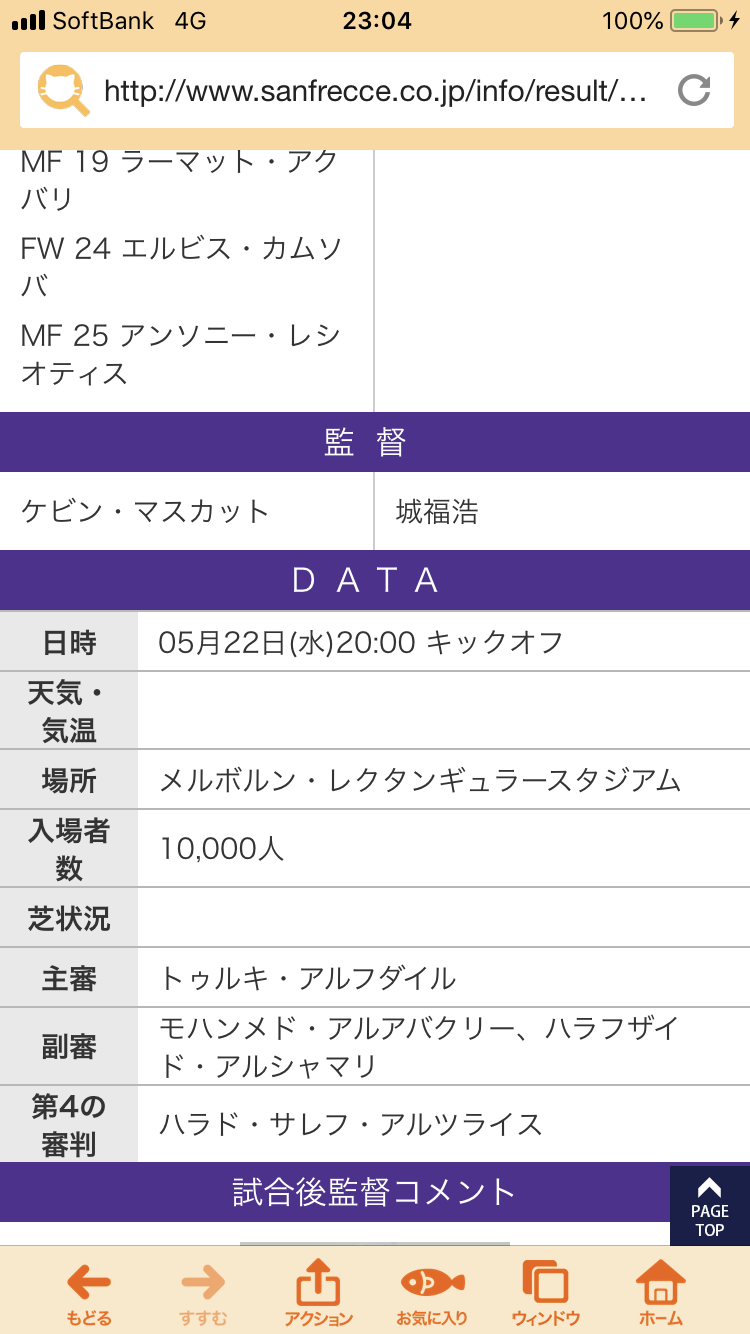The width and height of the screenshot is (750, 1334).
Task: Open the アクション share menu
Action: tap(319, 1292)
